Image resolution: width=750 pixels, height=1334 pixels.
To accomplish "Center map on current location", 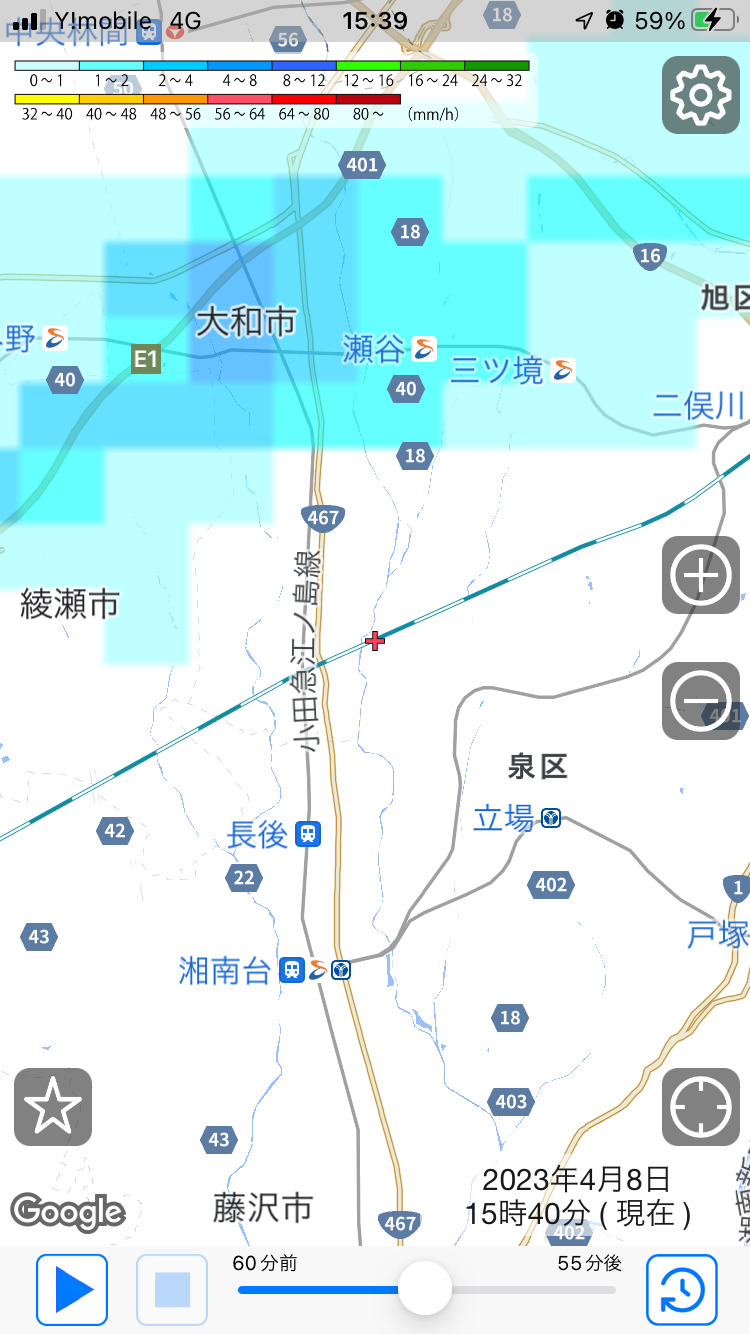I will pyautogui.click(x=700, y=1107).
